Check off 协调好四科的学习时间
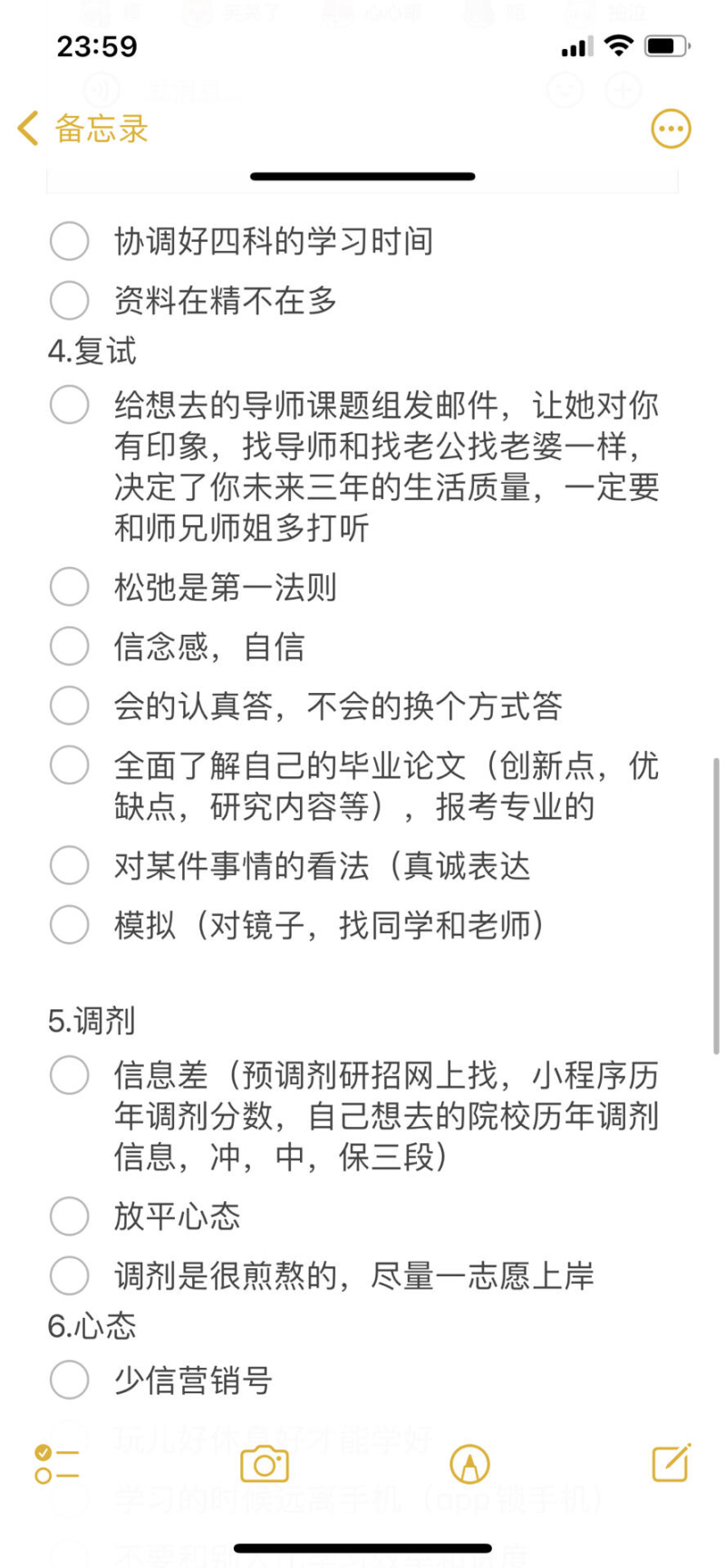Image resolution: width=725 pixels, height=1568 pixels. point(70,242)
